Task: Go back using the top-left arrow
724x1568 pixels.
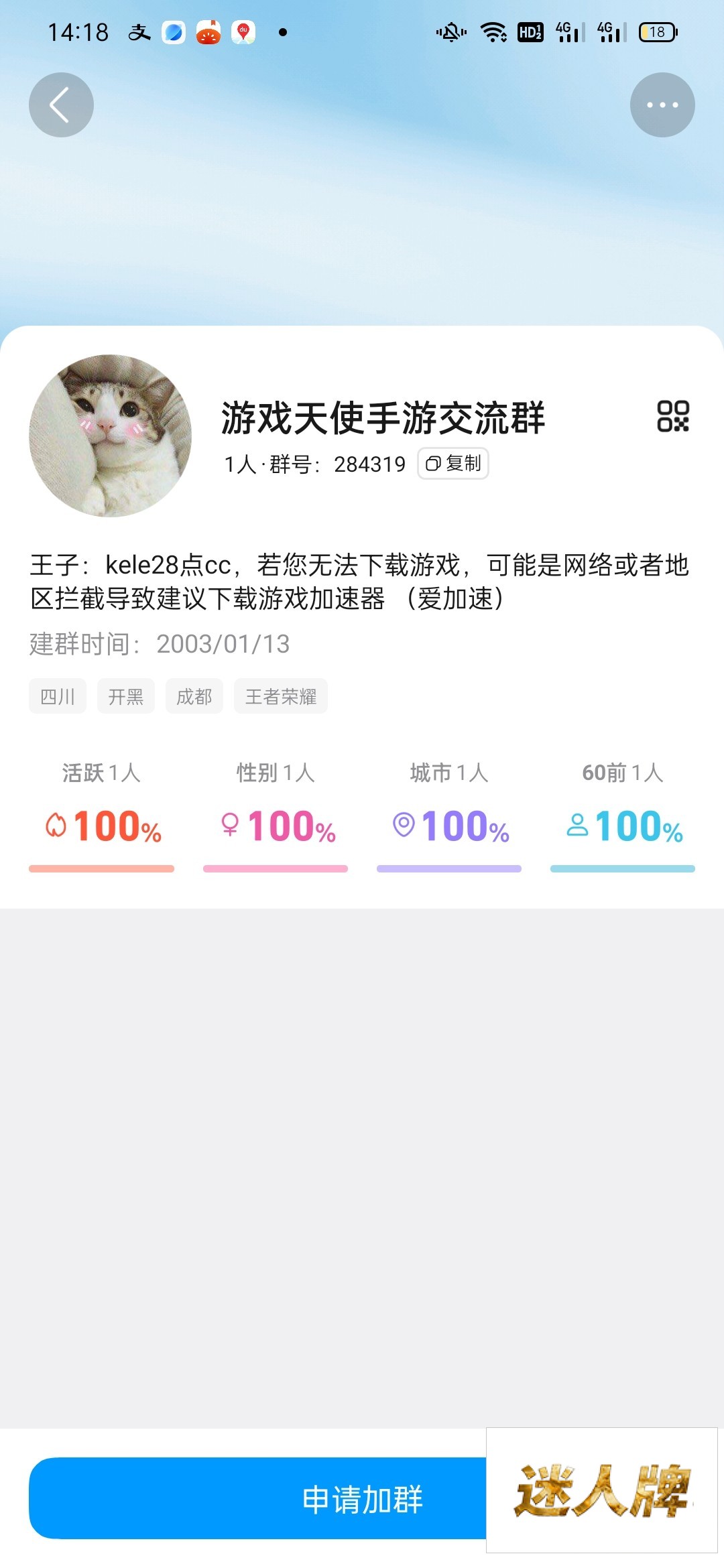Action: coord(61,105)
